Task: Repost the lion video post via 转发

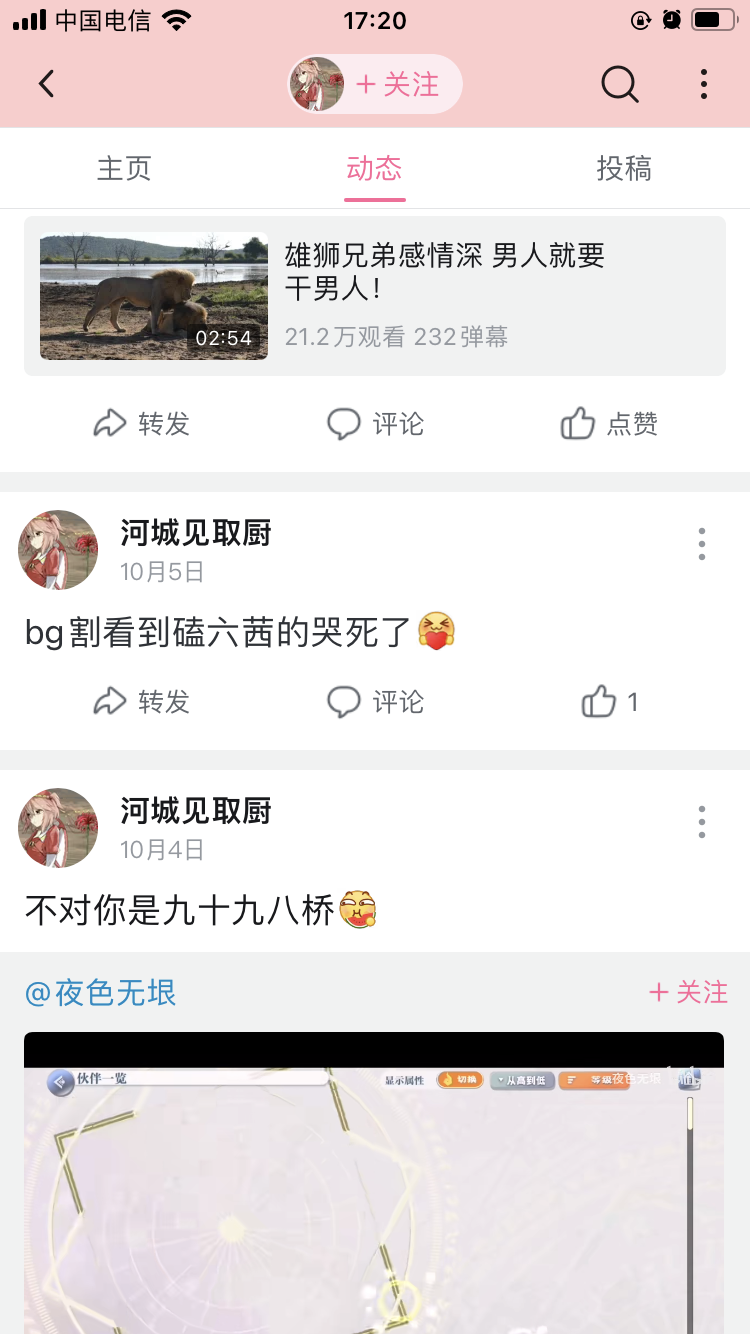Action: 142,424
